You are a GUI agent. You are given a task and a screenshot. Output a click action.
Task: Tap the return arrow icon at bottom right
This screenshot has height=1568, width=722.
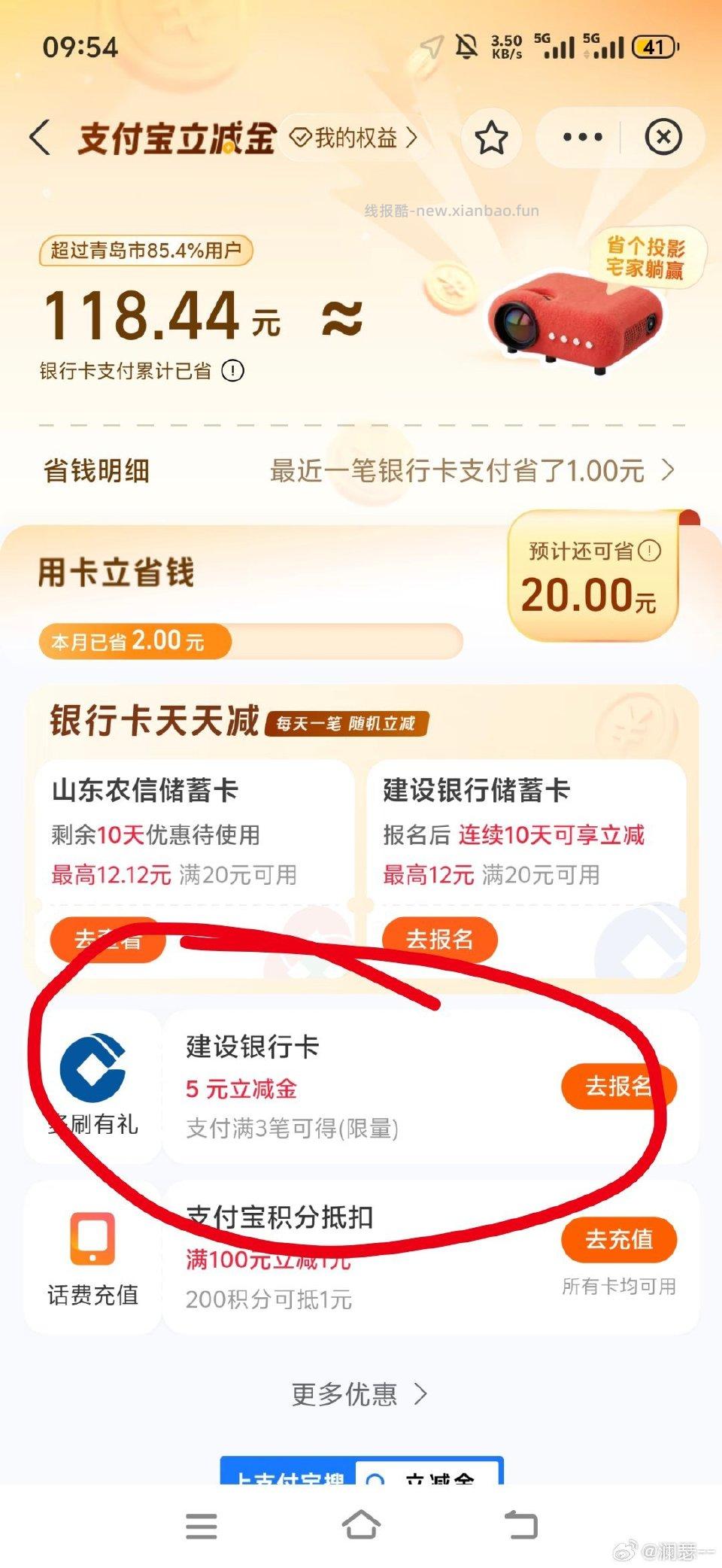click(524, 1525)
